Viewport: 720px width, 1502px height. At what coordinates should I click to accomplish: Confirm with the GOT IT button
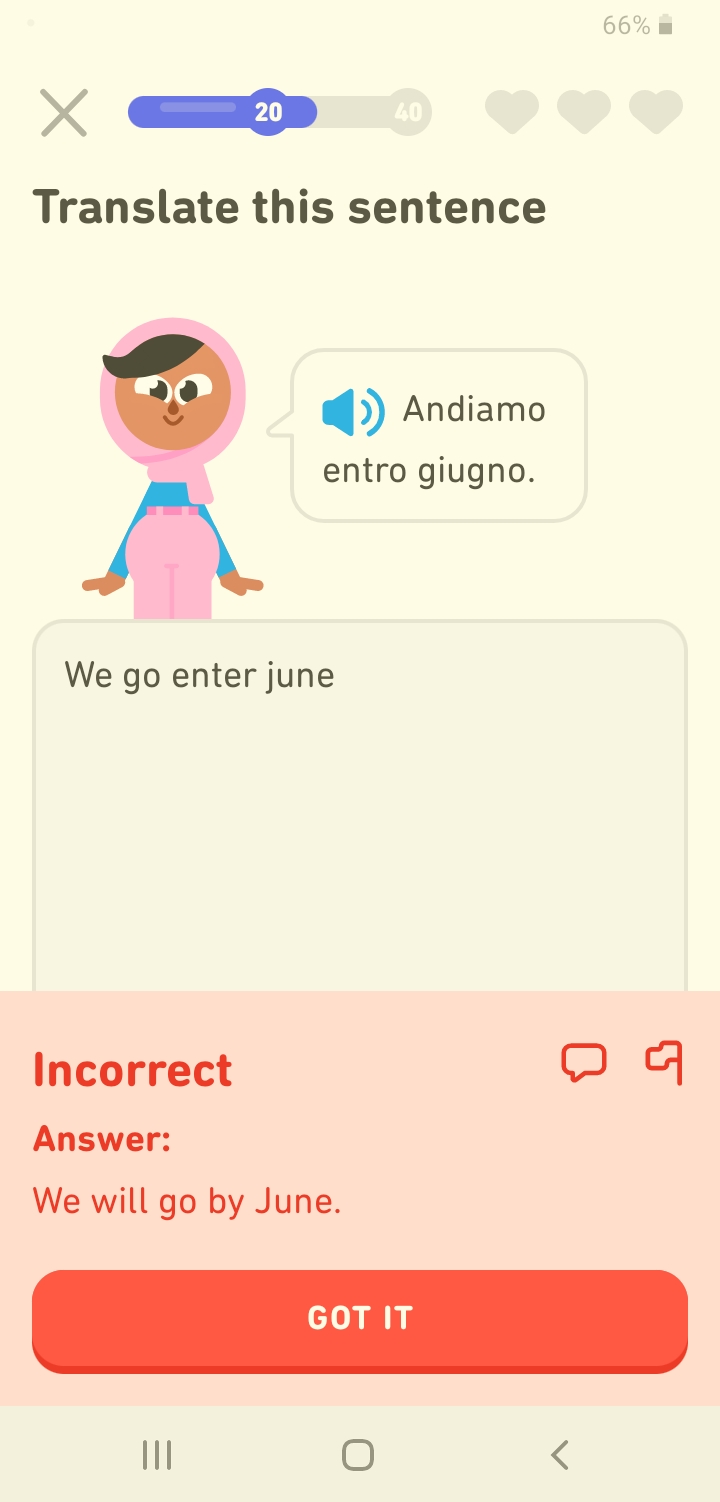[360, 1318]
